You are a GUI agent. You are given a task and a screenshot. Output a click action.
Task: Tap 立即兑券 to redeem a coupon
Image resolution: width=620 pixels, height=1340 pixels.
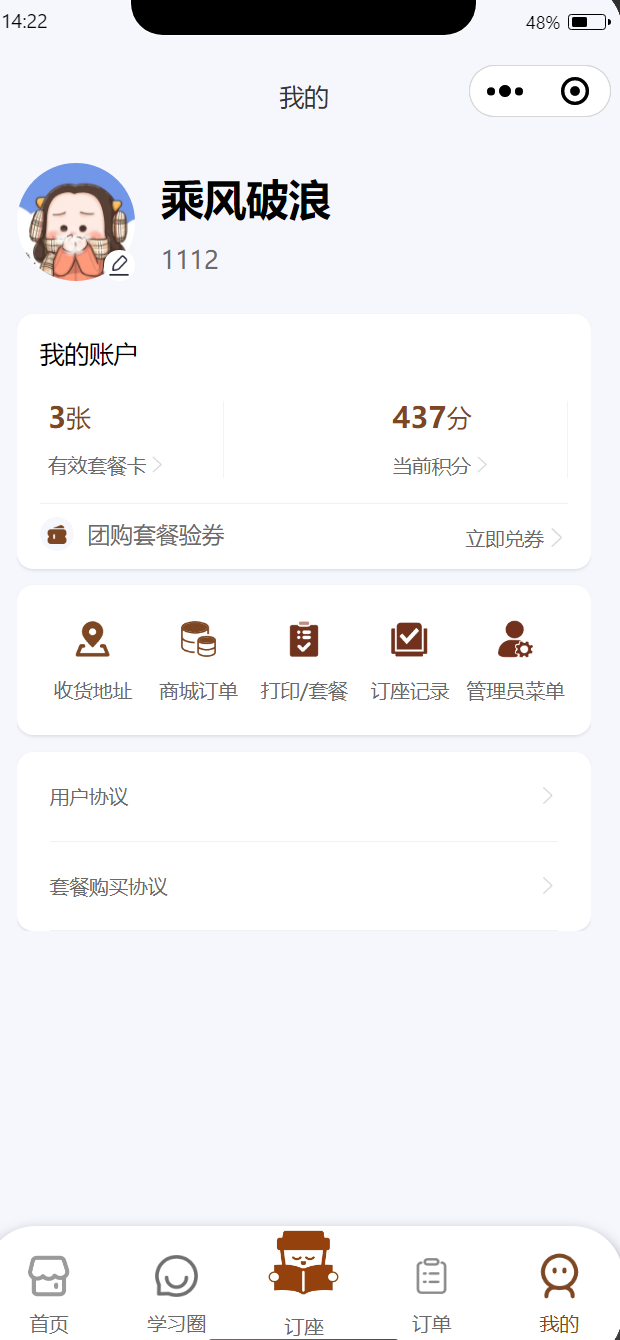coord(513,538)
